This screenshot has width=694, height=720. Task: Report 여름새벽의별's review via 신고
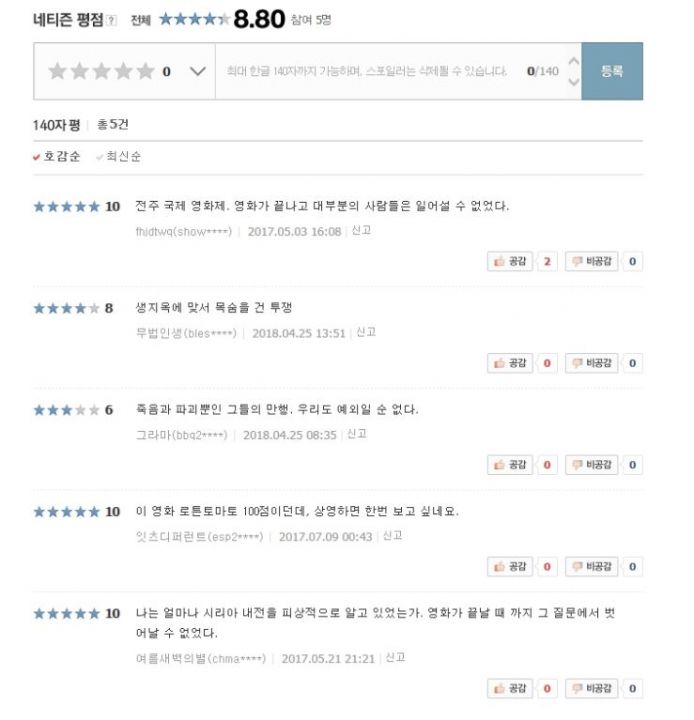pos(395,658)
